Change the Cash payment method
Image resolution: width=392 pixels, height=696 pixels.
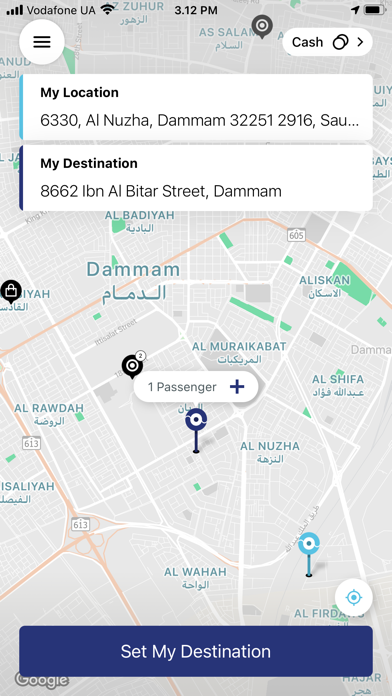click(328, 42)
